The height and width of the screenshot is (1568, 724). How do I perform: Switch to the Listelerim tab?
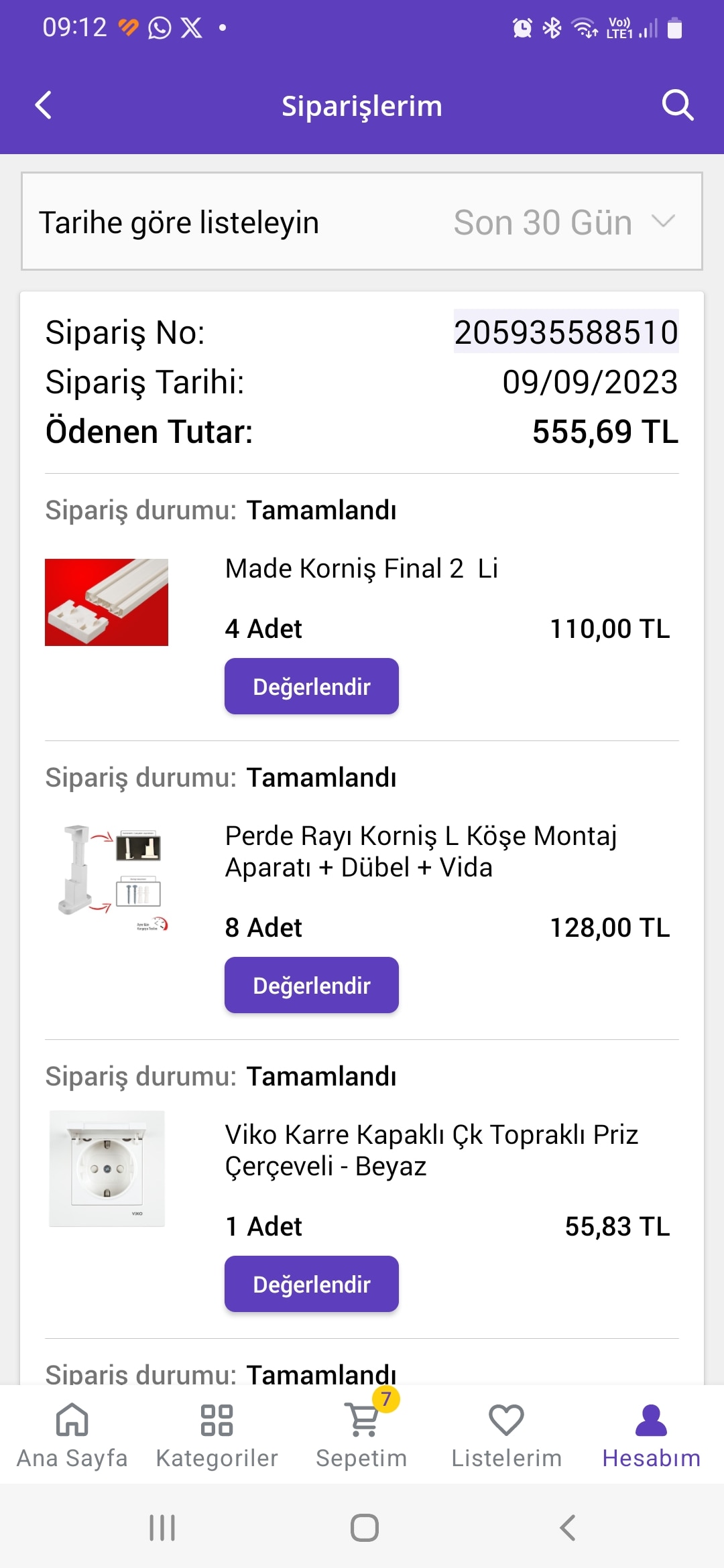click(x=506, y=1435)
